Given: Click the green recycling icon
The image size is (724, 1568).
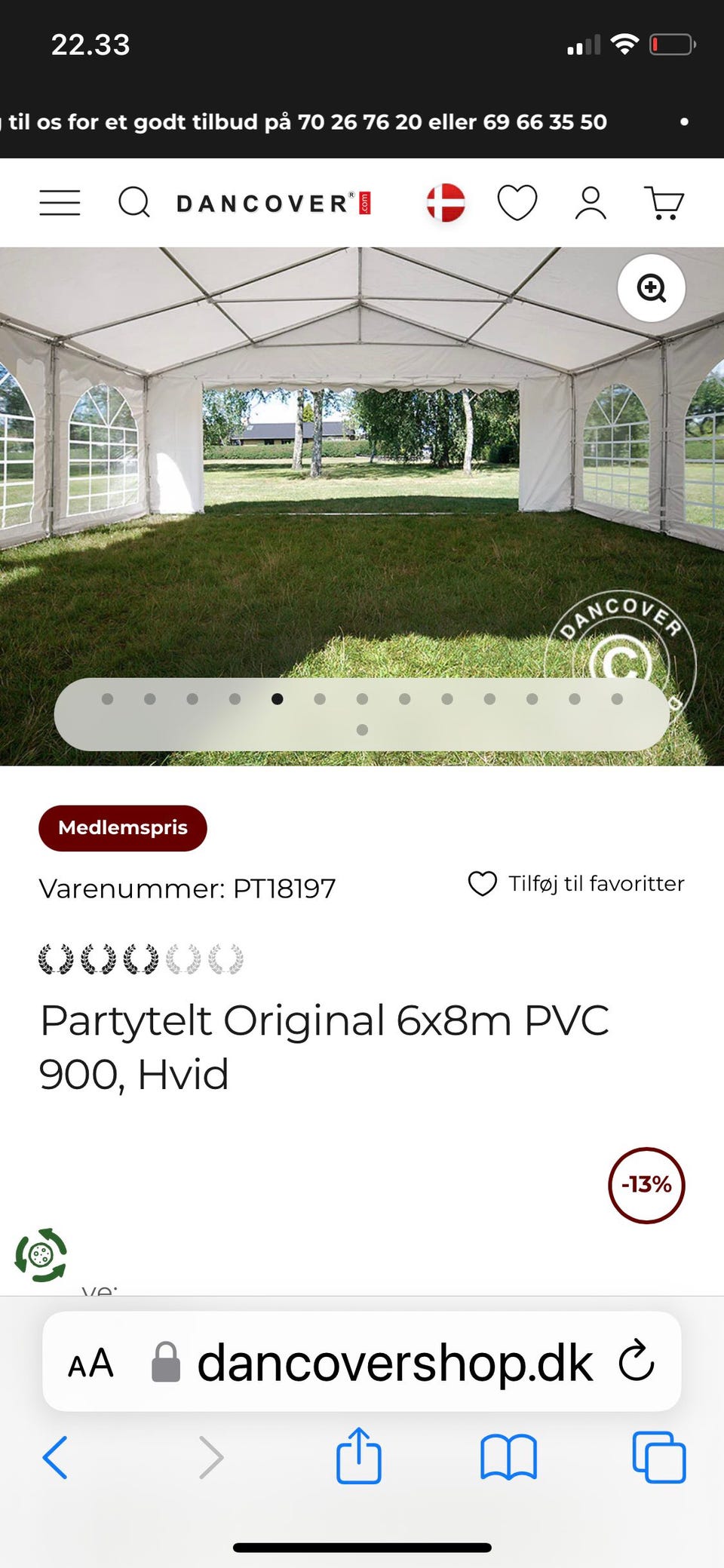Looking at the screenshot, I should pos(43,1254).
